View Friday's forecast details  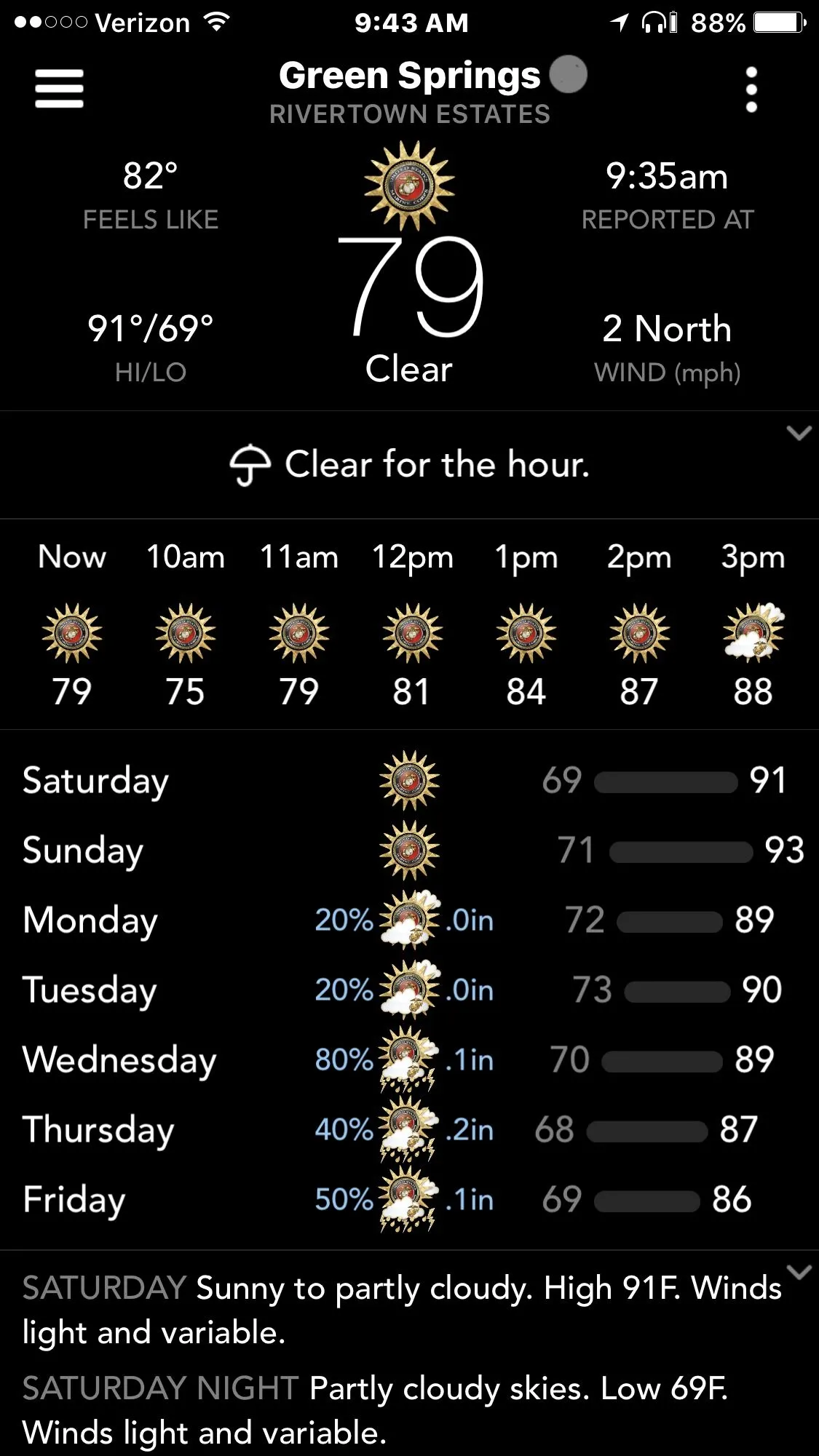point(408,1199)
